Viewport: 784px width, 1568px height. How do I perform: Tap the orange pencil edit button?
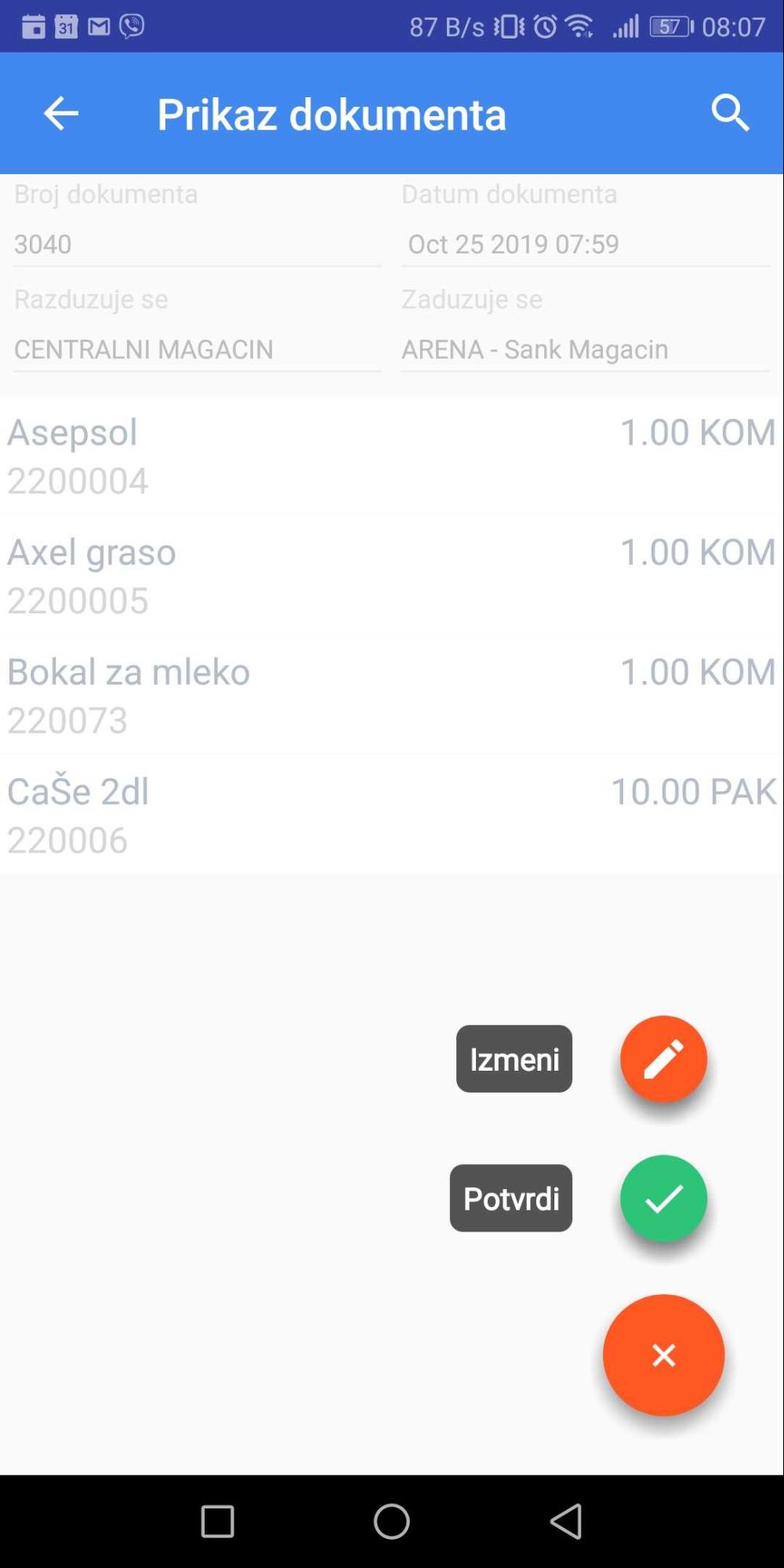click(663, 1059)
